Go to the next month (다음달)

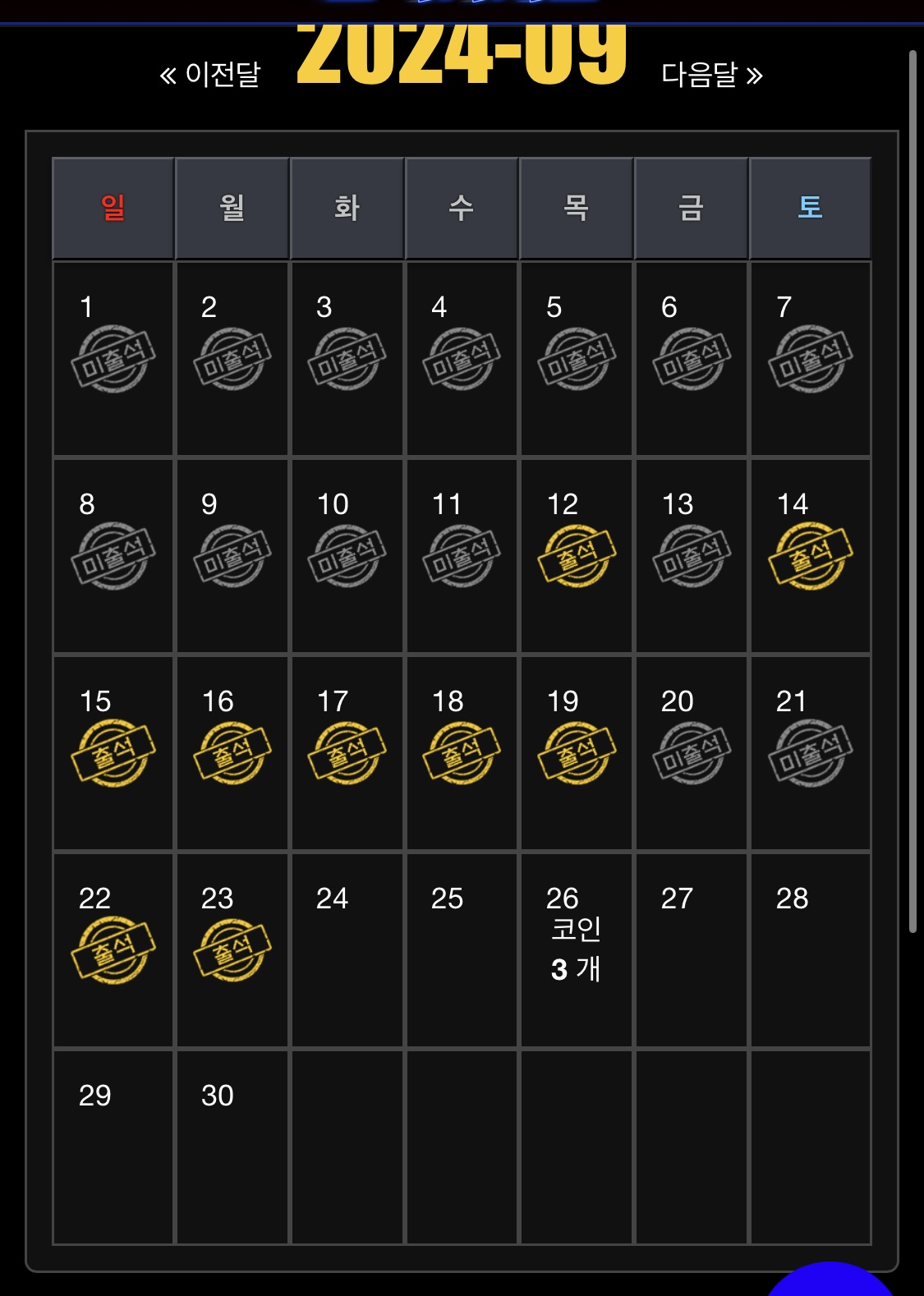[712, 75]
